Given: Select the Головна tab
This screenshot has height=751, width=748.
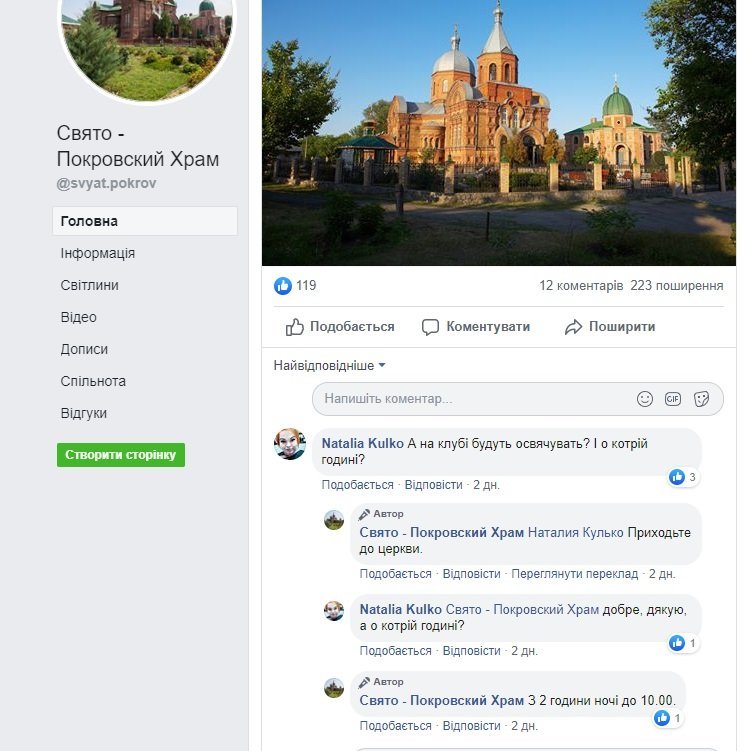Looking at the screenshot, I should (89, 221).
